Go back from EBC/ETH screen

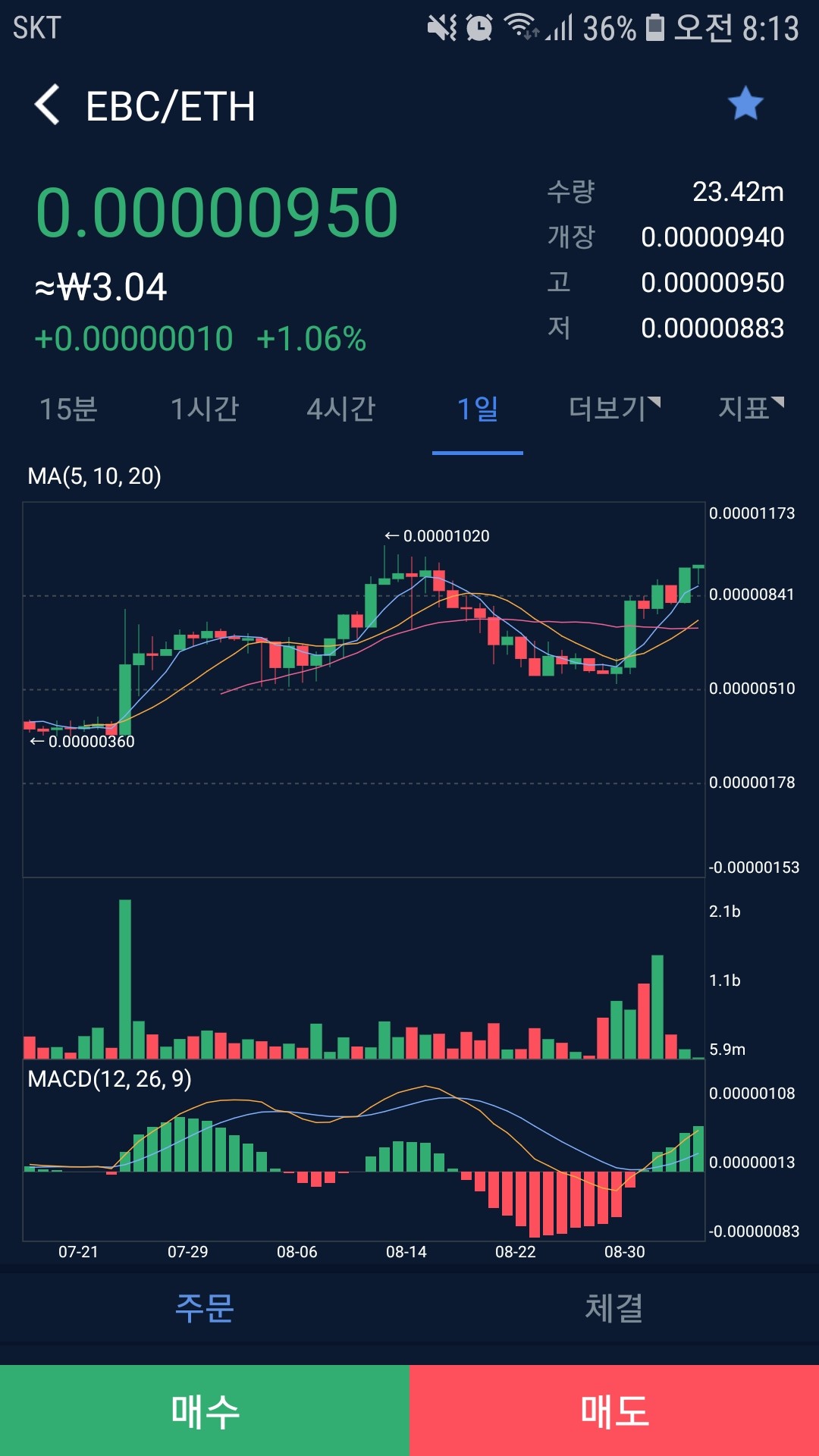coord(48,105)
